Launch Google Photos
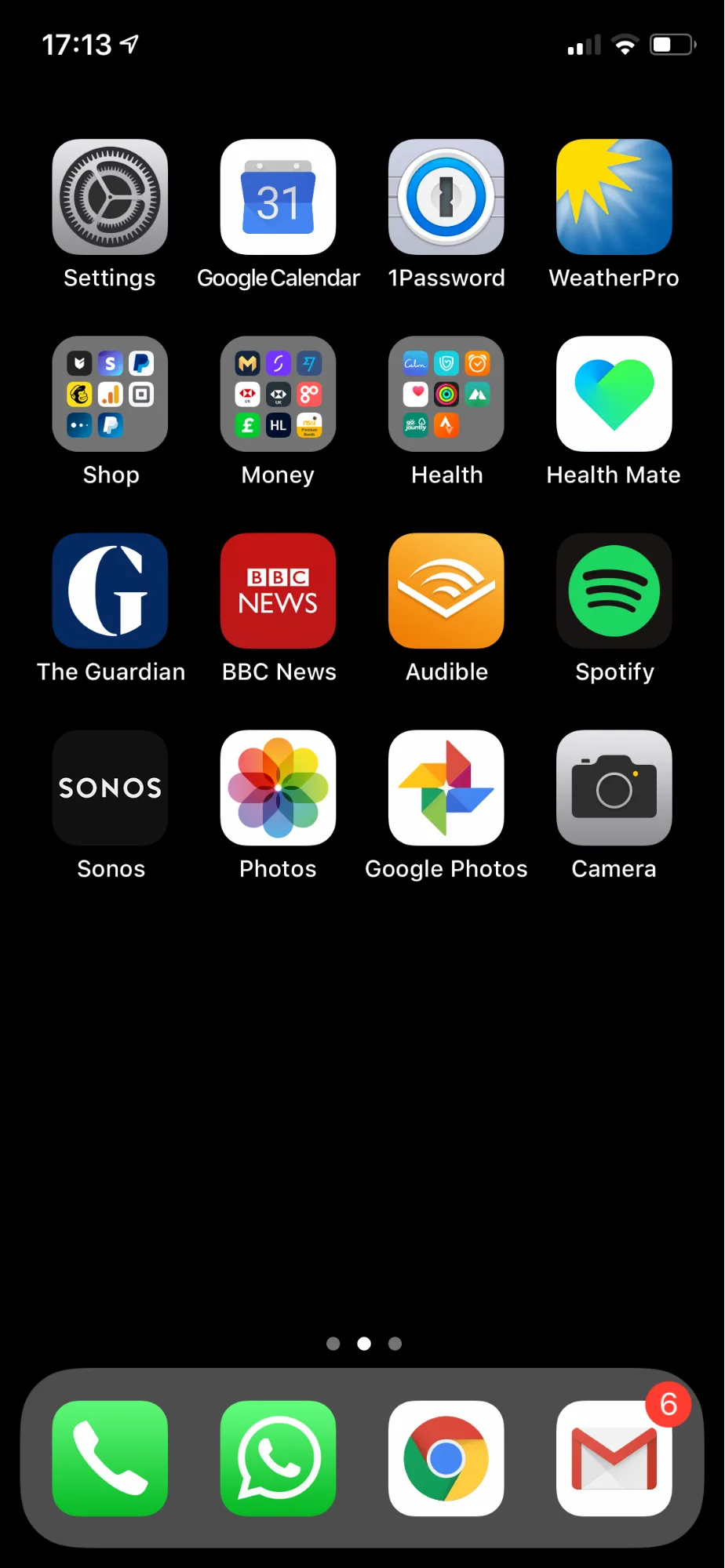Image resolution: width=725 pixels, height=1568 pixels. pos(446,788)
